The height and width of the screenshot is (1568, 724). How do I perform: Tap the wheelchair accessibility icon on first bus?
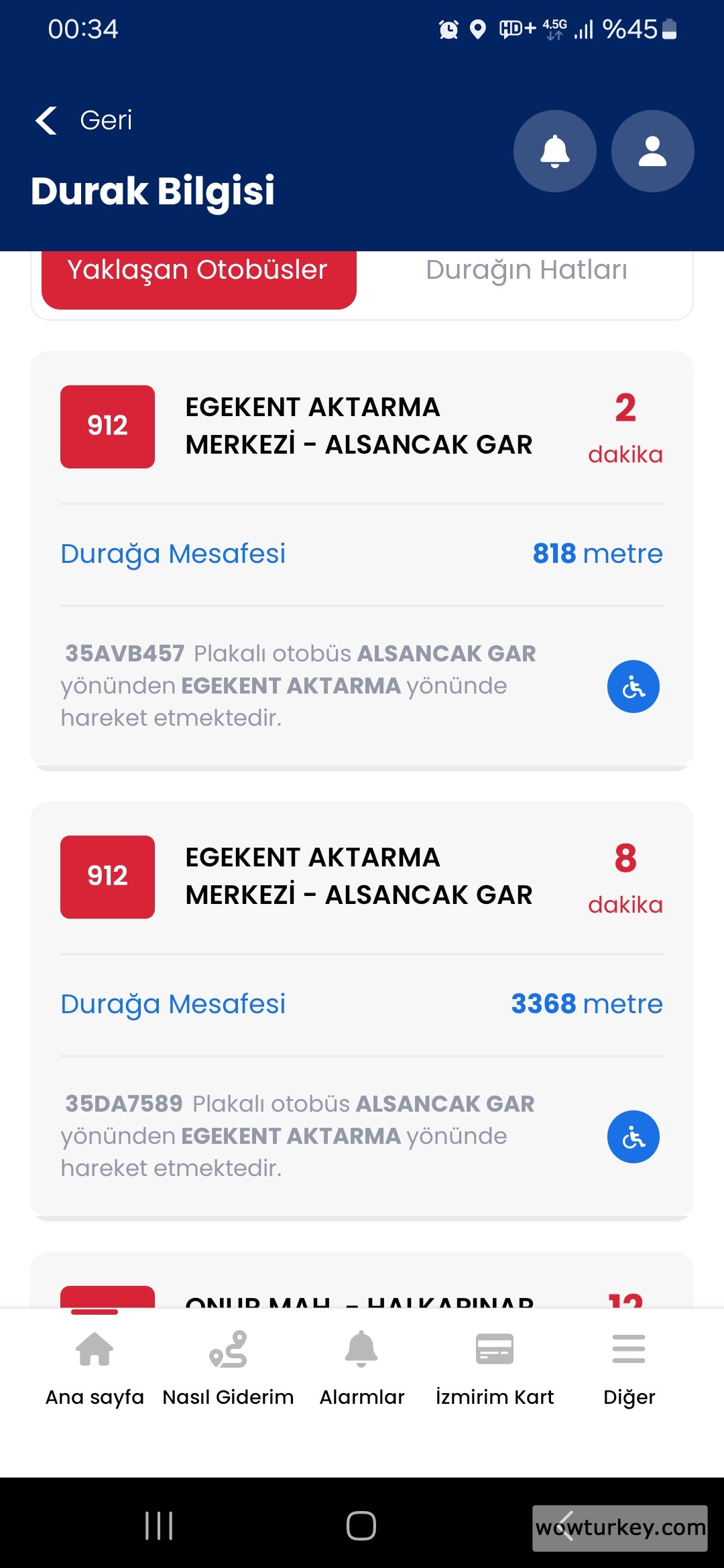tap(633, 686)
